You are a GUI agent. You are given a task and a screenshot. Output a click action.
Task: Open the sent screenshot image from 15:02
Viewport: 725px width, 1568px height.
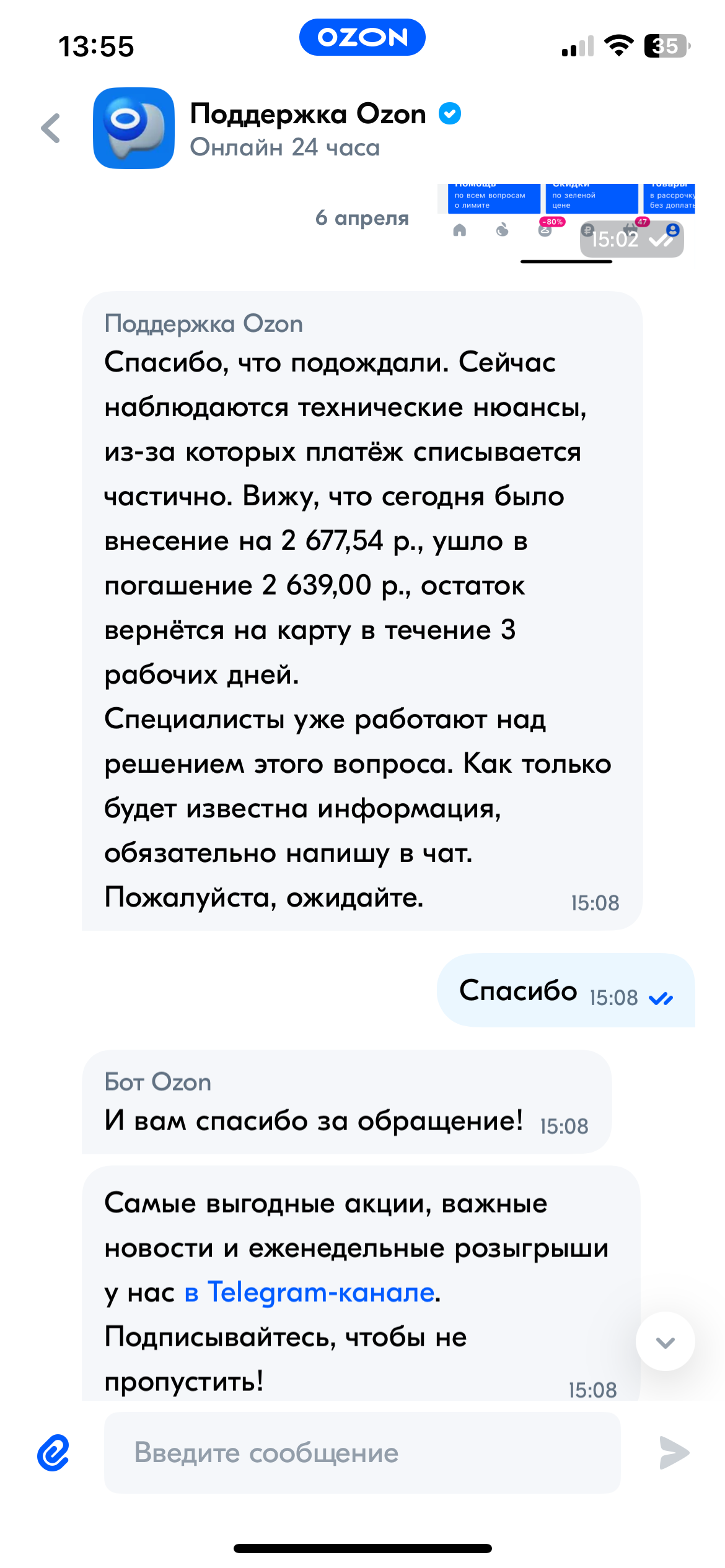[x=566, y=224]
